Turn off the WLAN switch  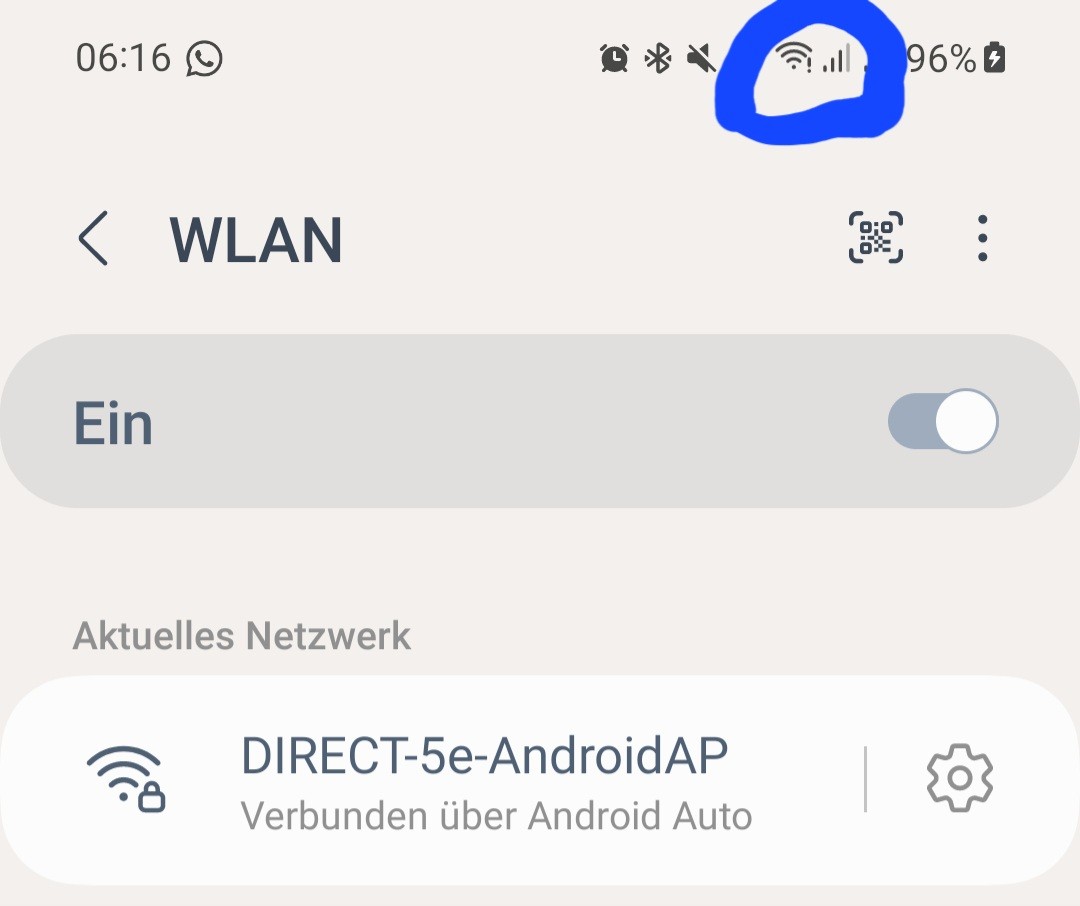(x=942, y=422)
